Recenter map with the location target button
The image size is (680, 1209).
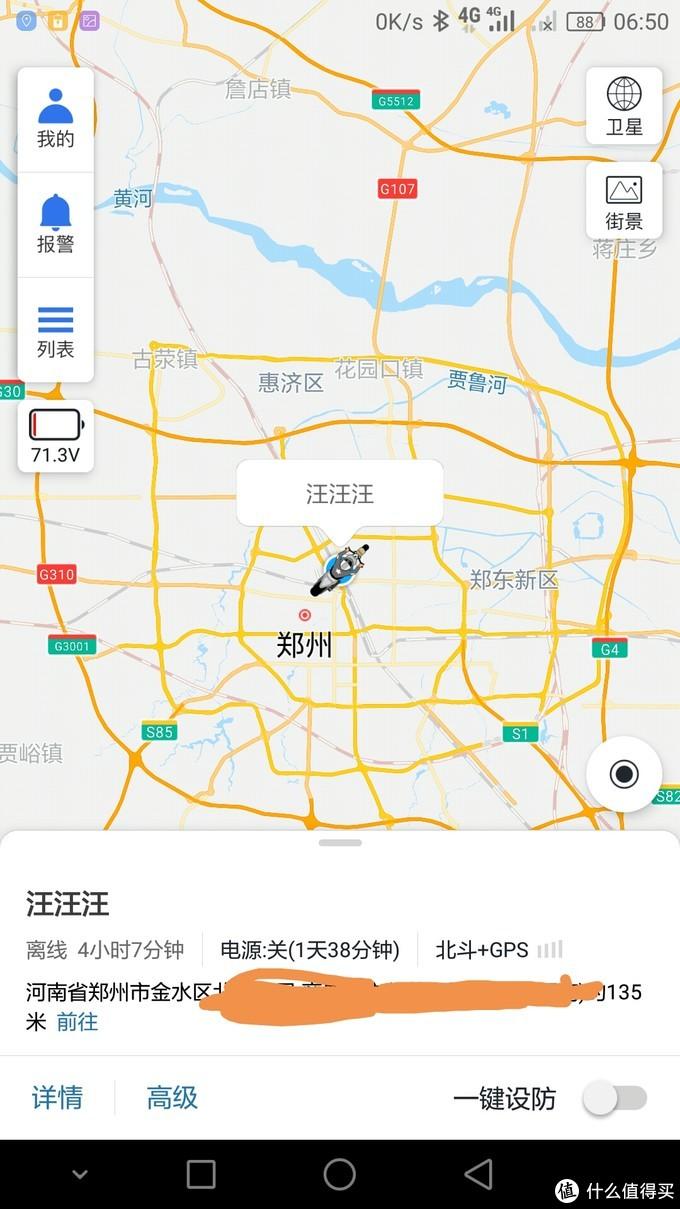[x=624, y=774]
